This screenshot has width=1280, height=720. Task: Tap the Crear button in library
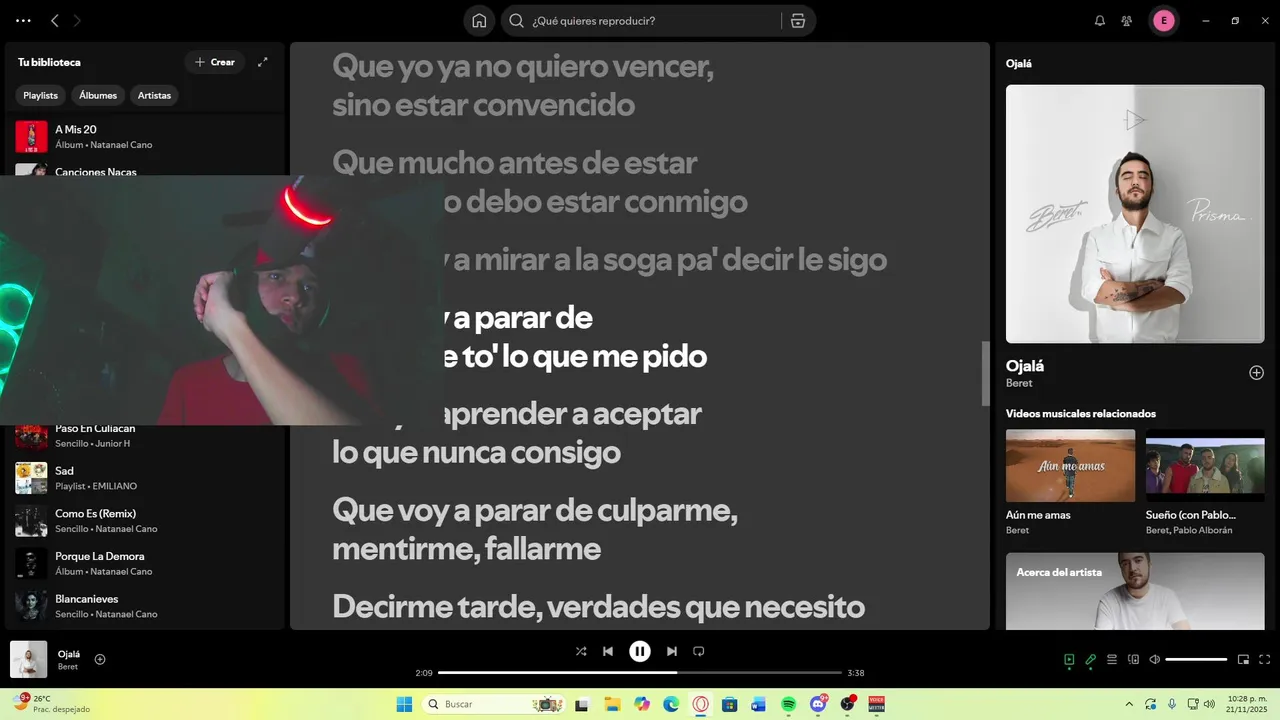215,62
